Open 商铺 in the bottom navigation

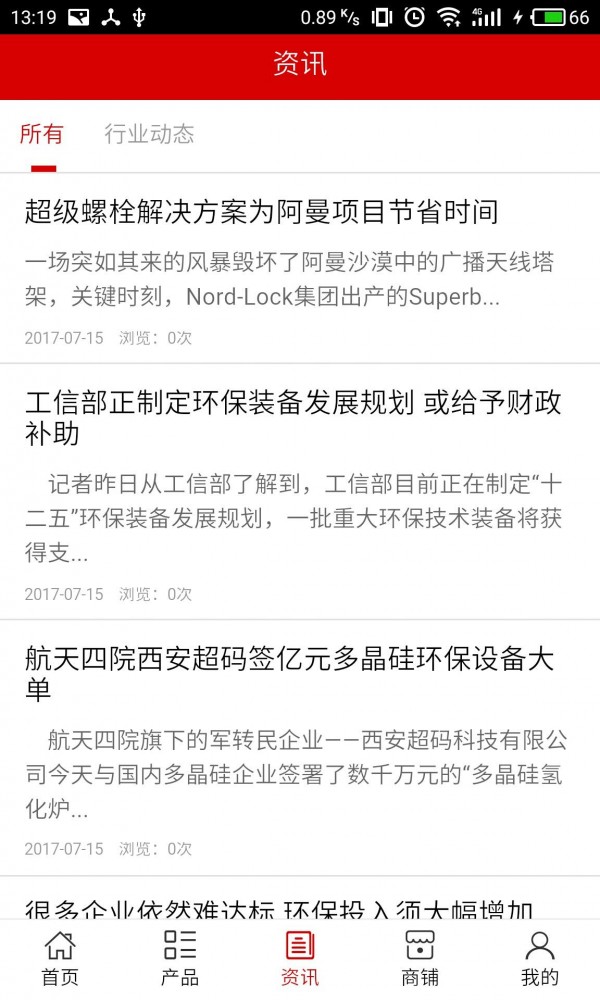click(x=420, y=958)
